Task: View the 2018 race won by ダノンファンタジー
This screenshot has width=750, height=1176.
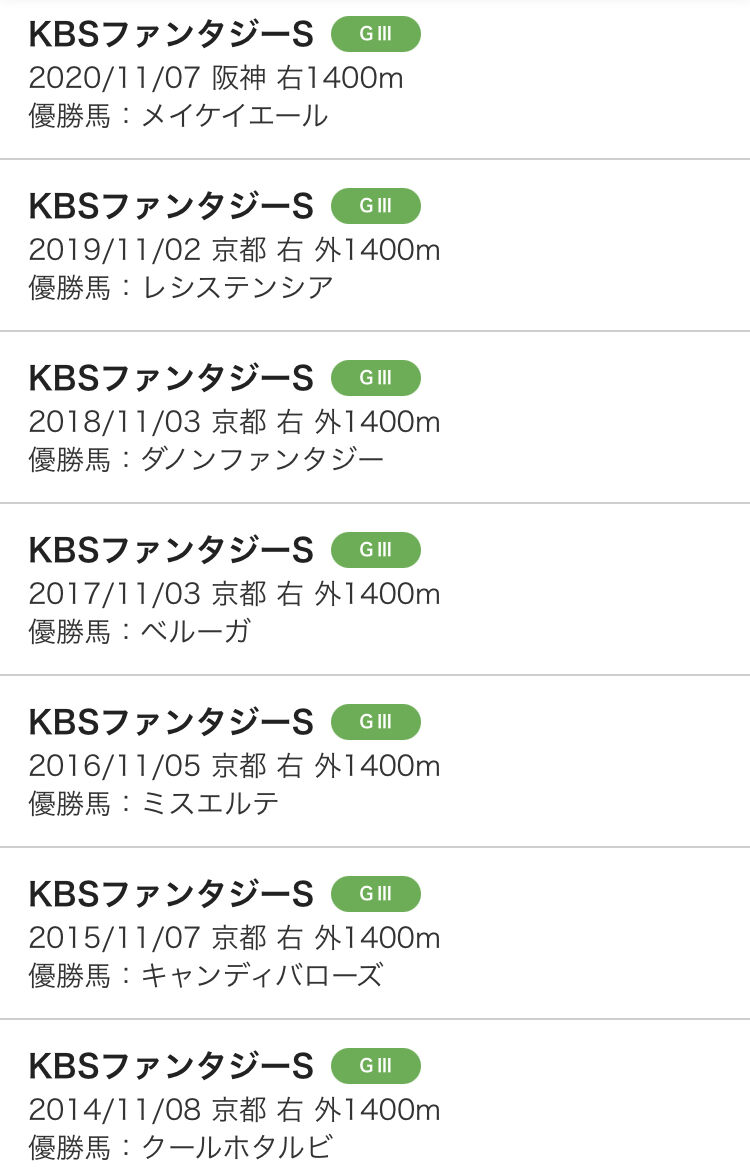Action: (375, 417)
